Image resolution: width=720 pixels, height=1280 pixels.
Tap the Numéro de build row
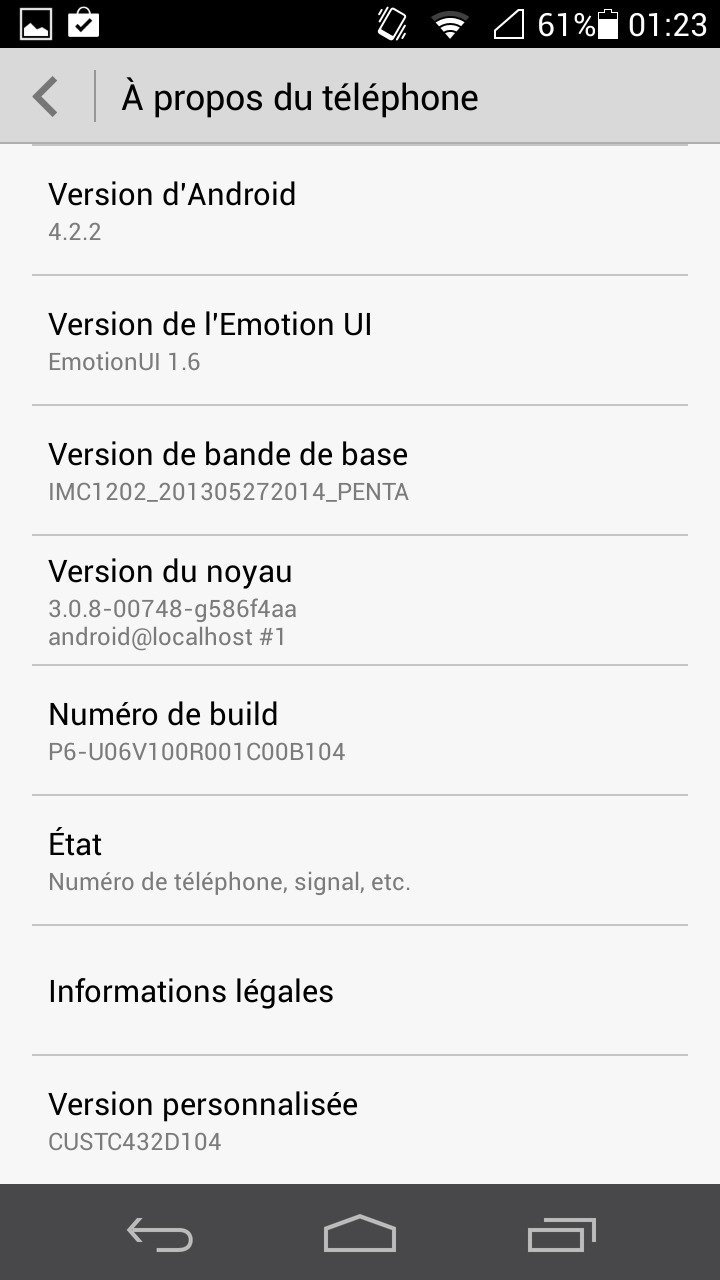[x=360, y=730]
